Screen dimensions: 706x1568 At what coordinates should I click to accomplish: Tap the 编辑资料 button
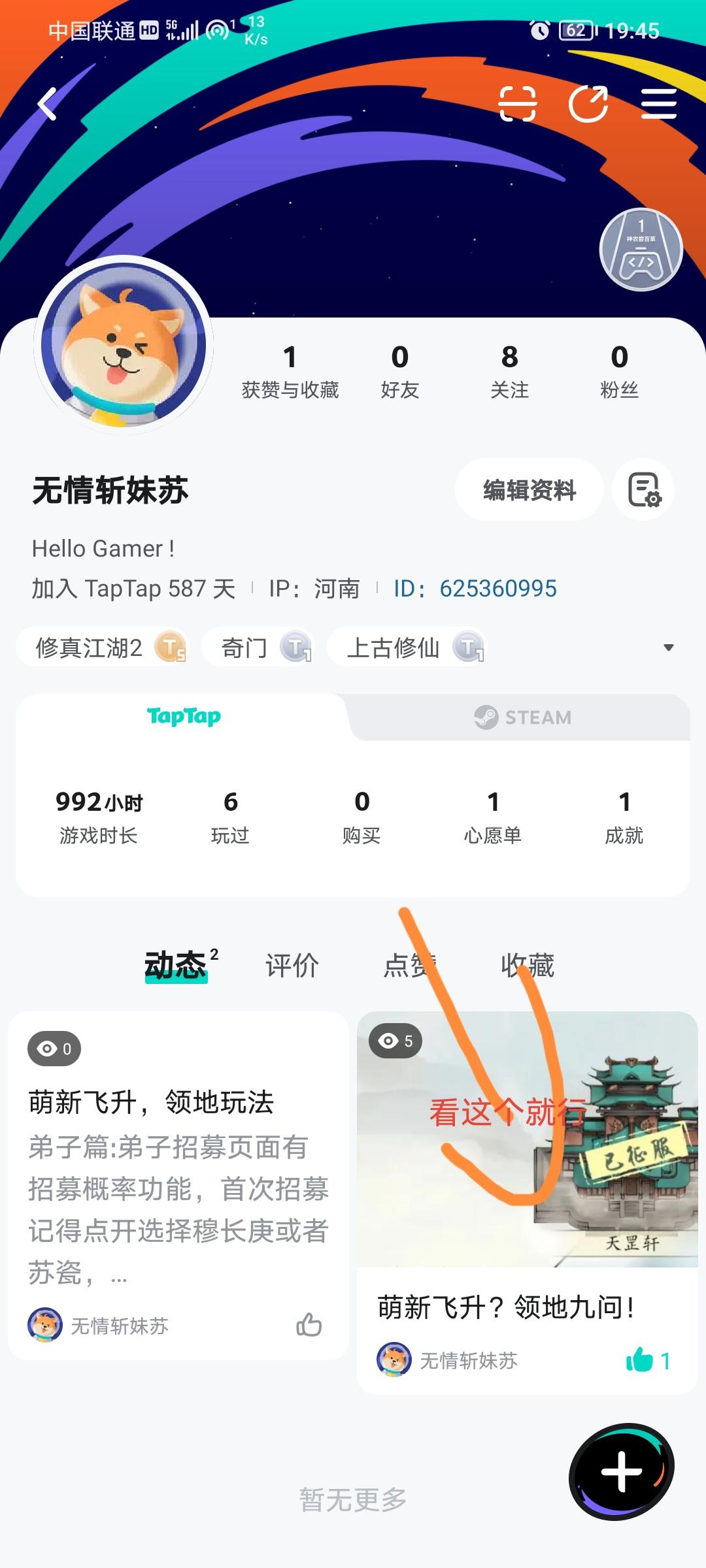(528, 489)
